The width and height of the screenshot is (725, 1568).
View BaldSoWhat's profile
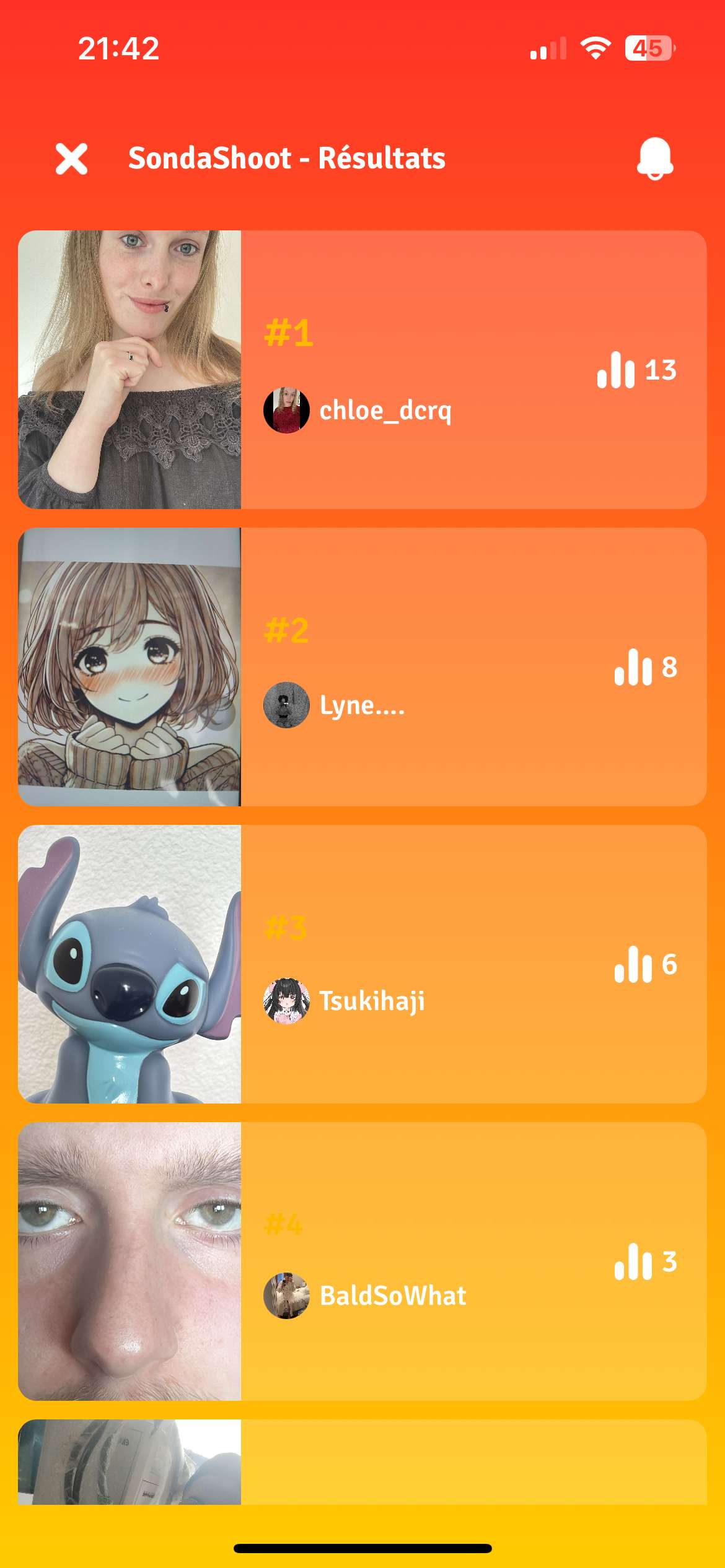(x=365, y=1296)
